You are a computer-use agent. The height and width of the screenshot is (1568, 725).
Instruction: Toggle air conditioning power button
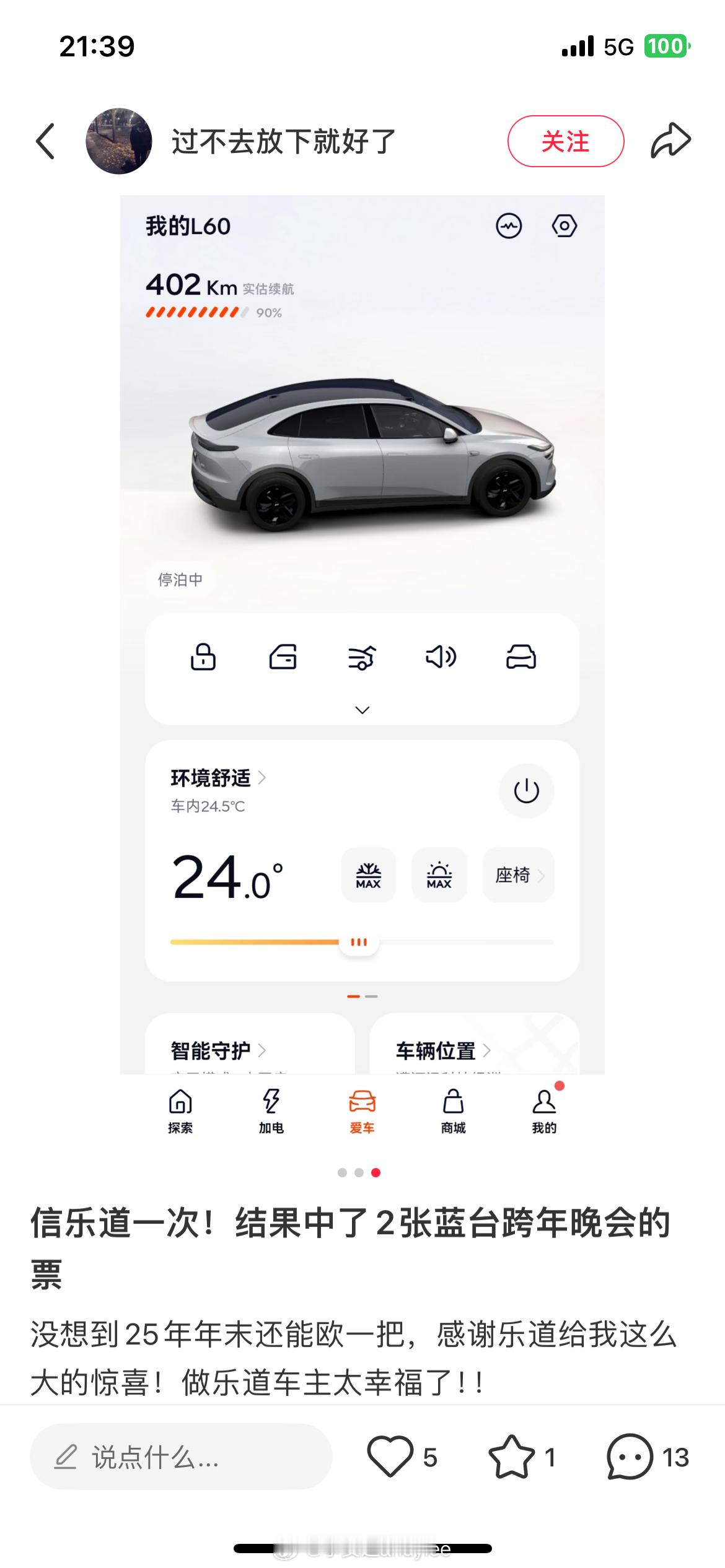pos(525,791)
